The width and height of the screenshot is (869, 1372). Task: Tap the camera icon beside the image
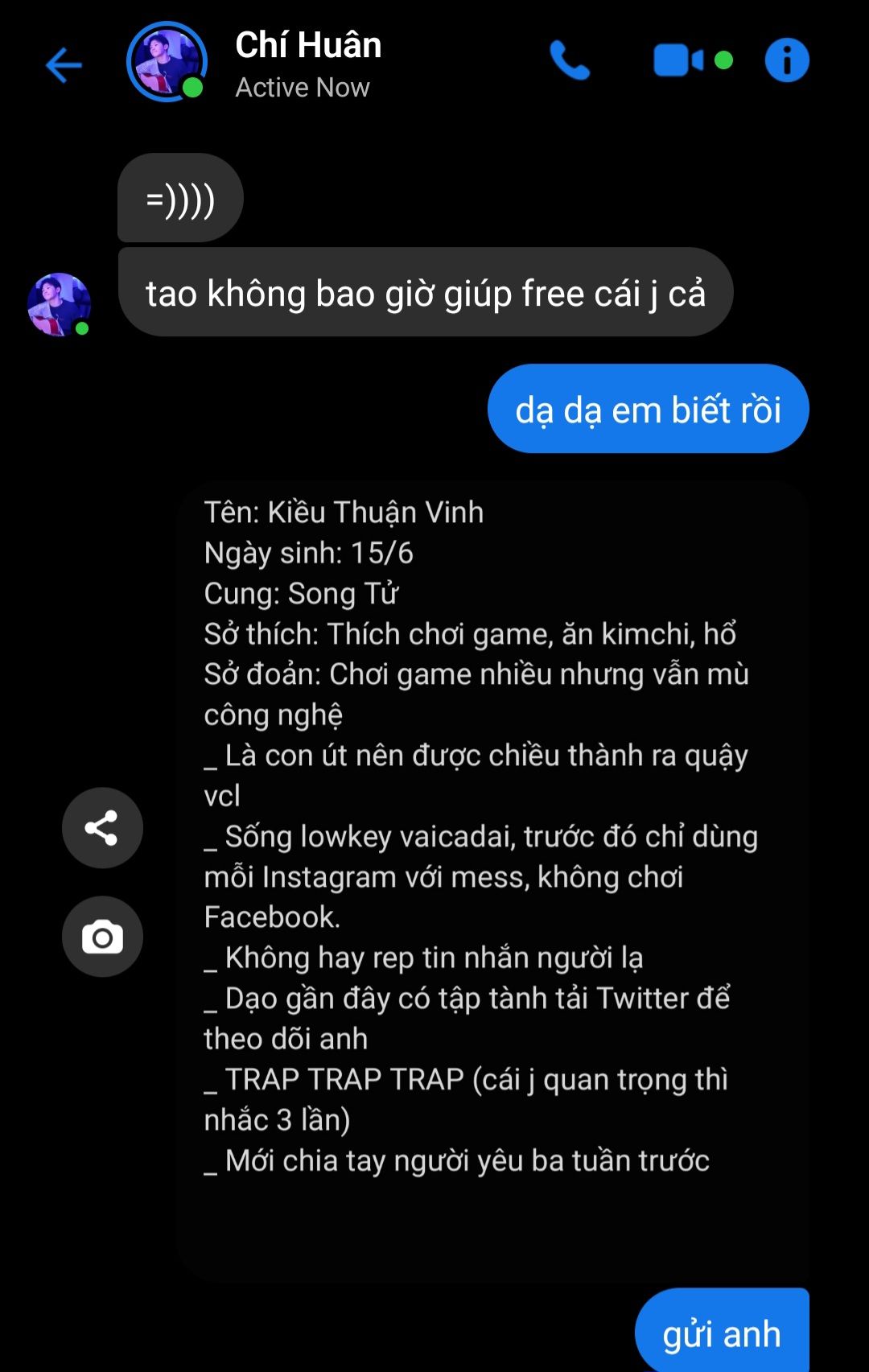(102, 937)
